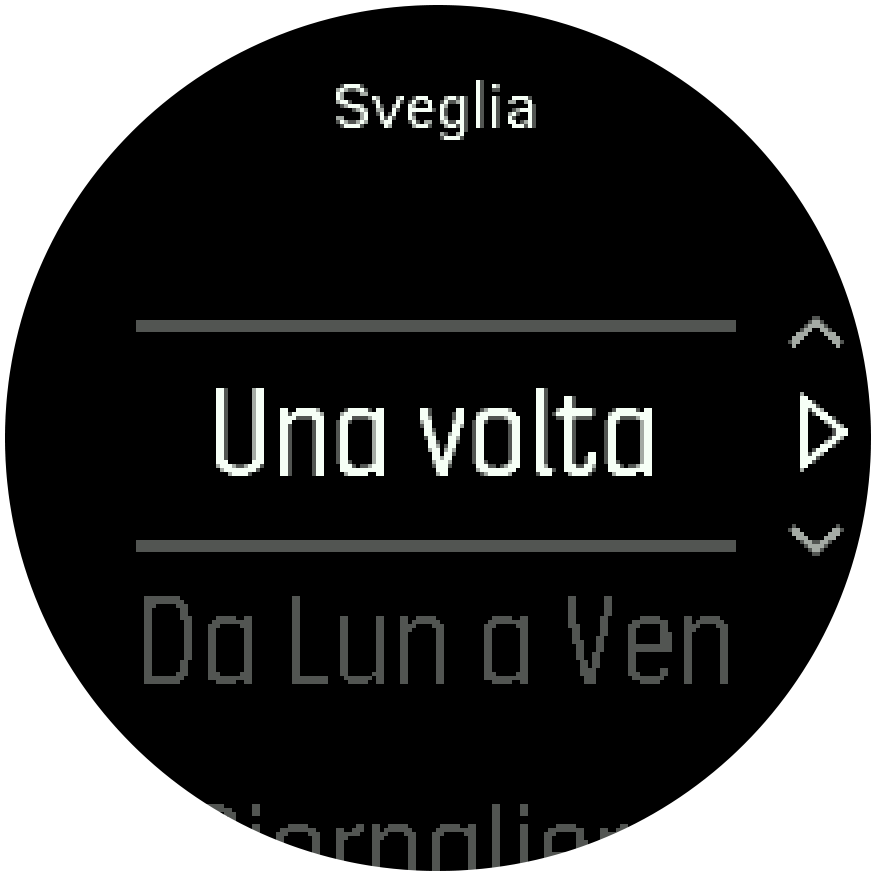Confirm selection with the right arrow
Screen dimensions: 872x872
[x=822, y=433]
